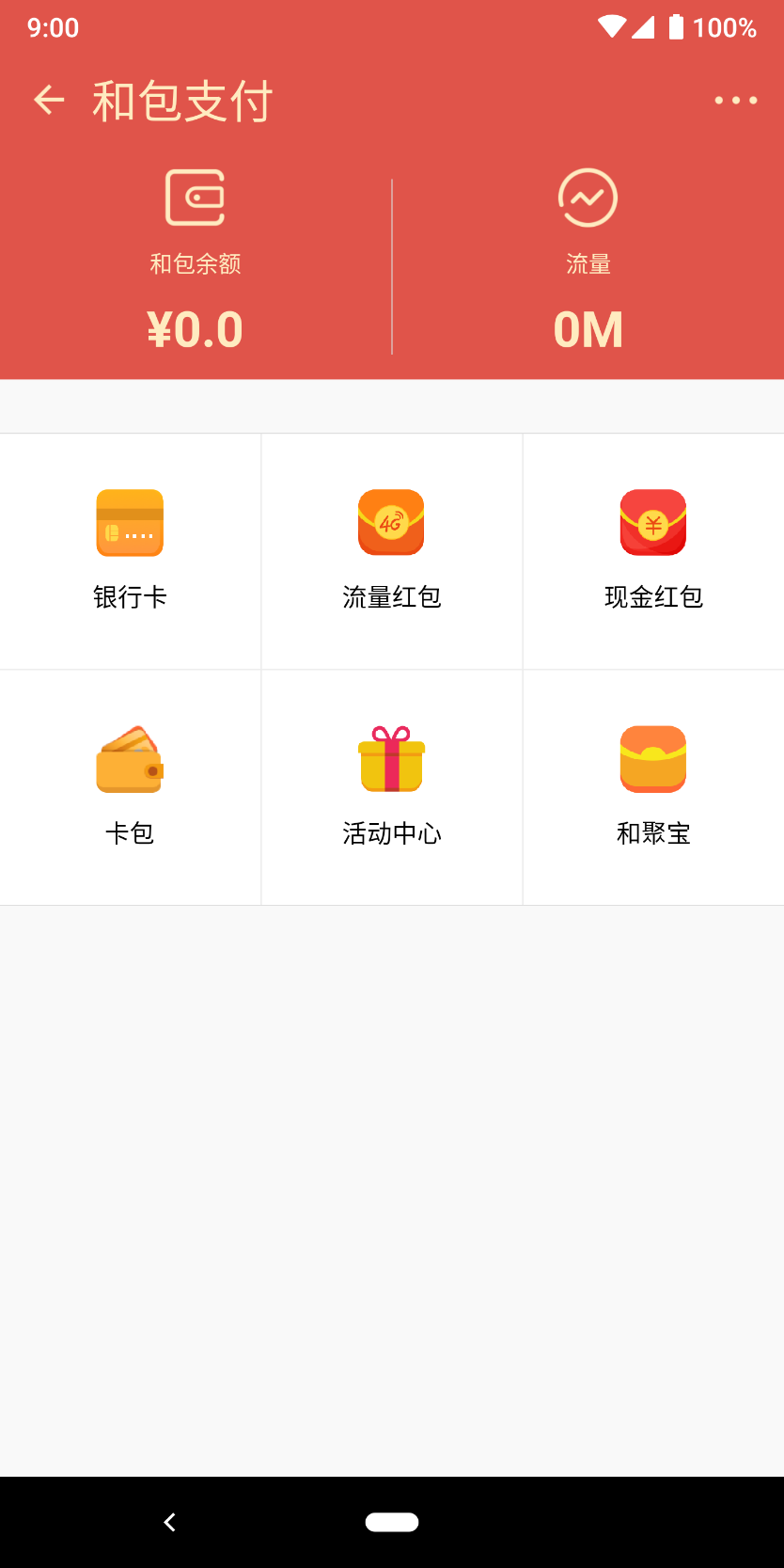
Task: Open 现金红包 cash red packets
Action: 653,551
